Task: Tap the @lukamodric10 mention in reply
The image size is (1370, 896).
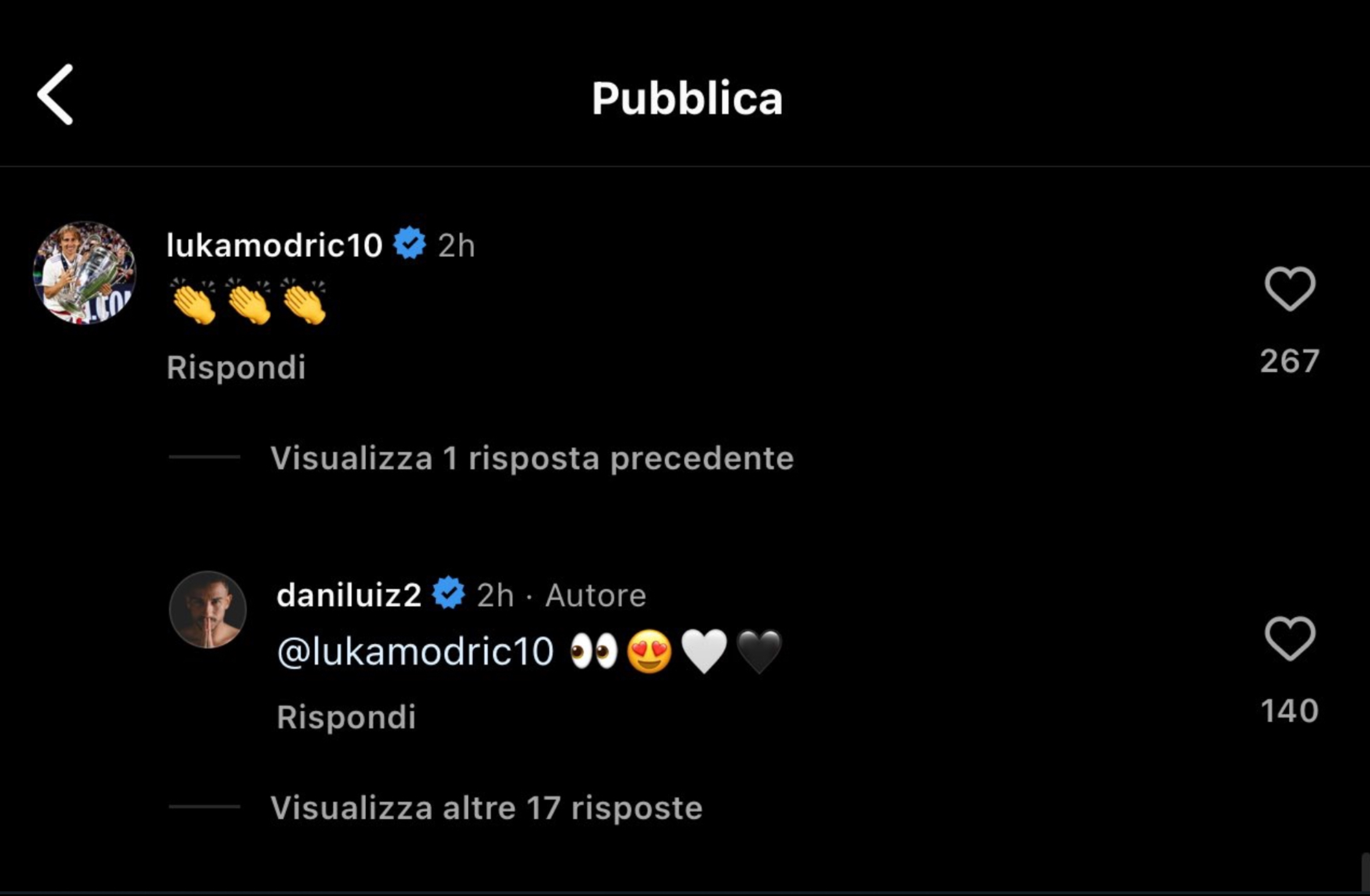Action: click(x=415, y=652)
